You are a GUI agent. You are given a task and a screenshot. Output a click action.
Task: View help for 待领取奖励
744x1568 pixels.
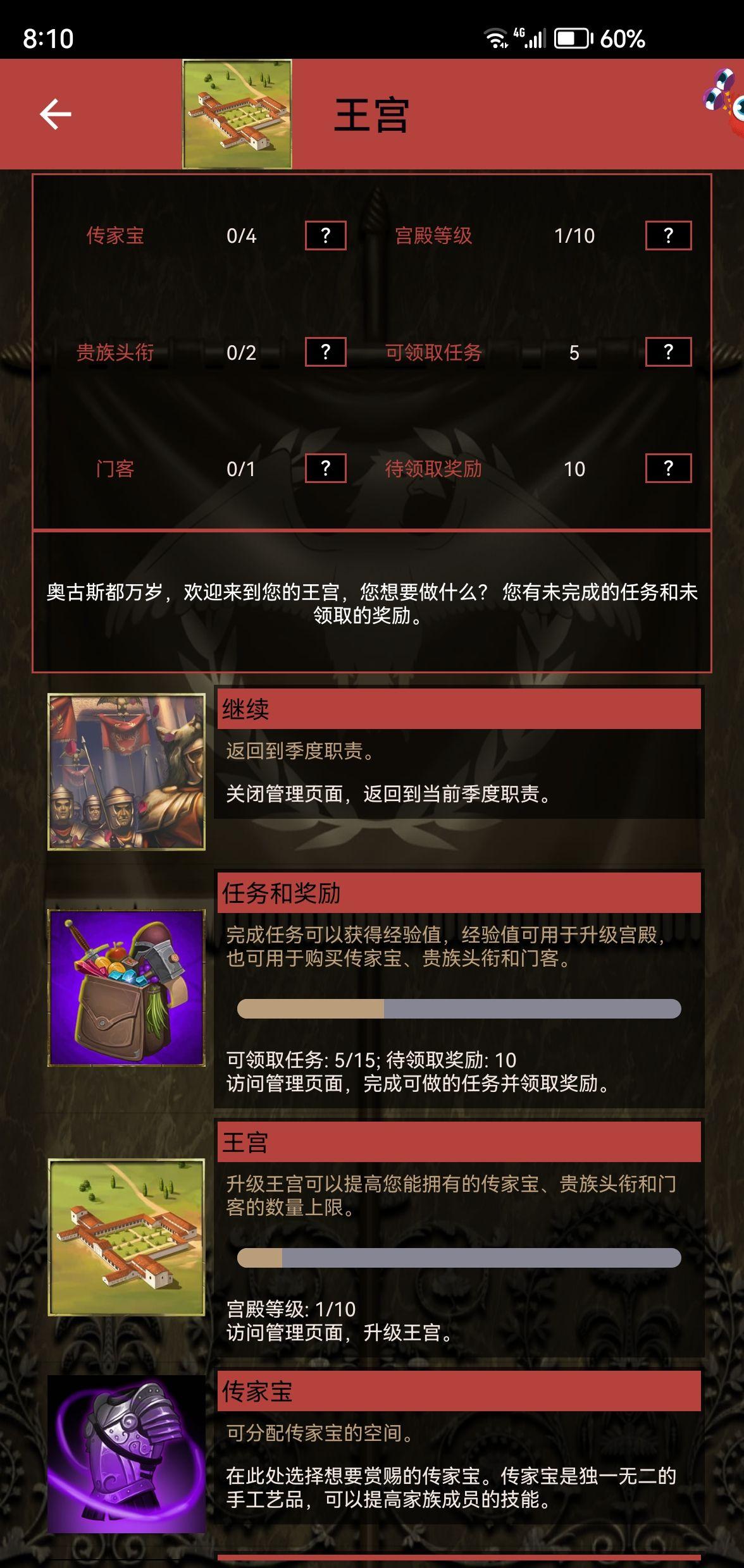pos(668,469)
